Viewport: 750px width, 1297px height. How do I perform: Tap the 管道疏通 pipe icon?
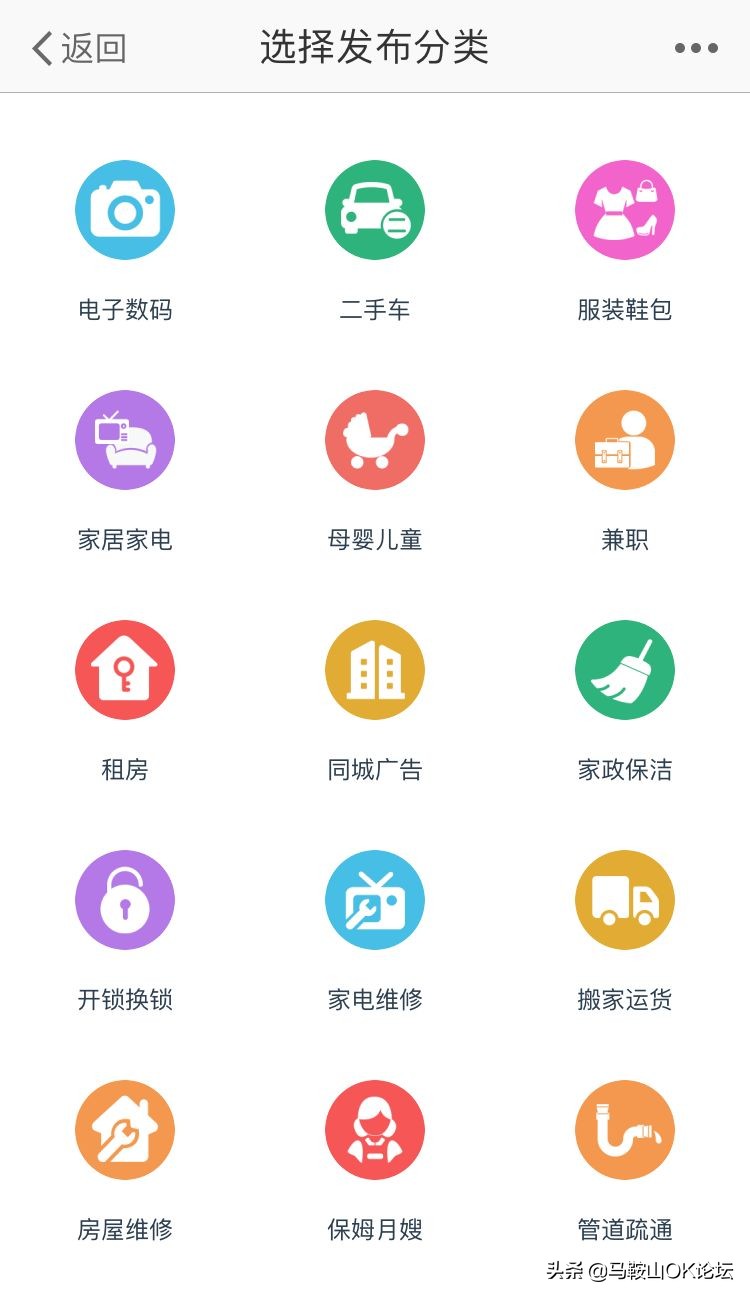click(624, 1129)
